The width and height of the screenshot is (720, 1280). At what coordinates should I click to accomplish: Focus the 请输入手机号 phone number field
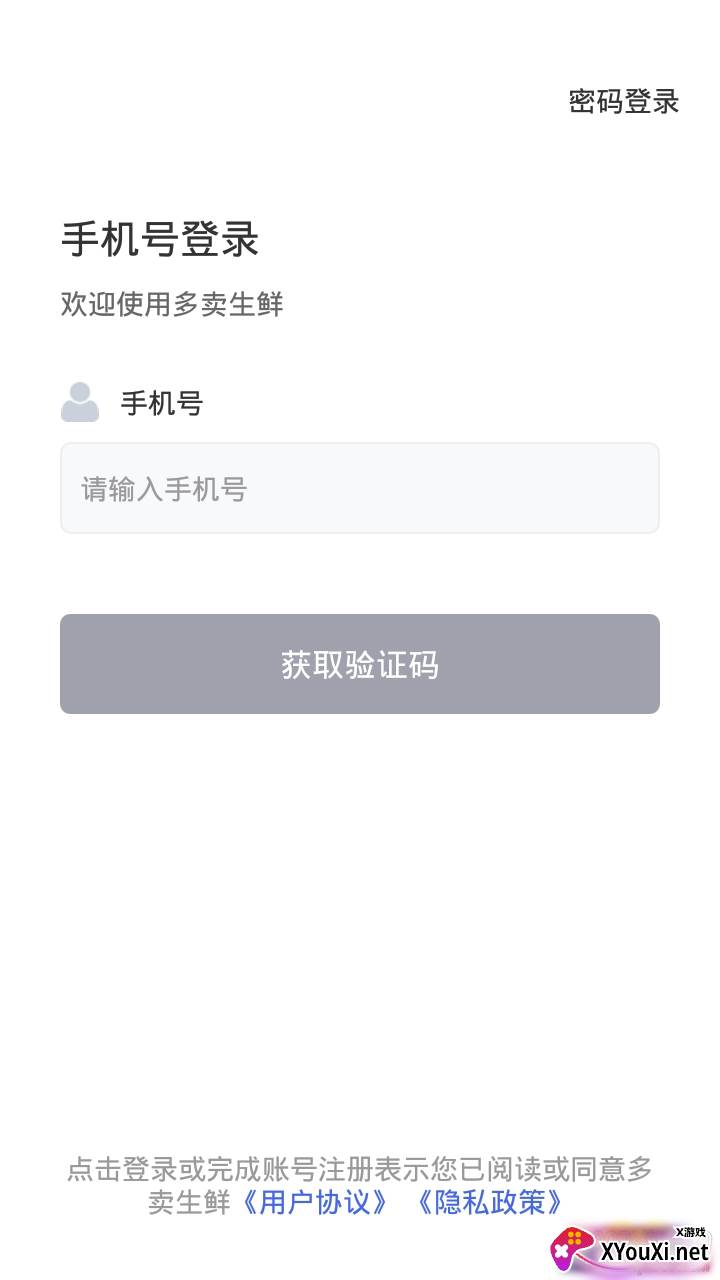click(360, 489)
